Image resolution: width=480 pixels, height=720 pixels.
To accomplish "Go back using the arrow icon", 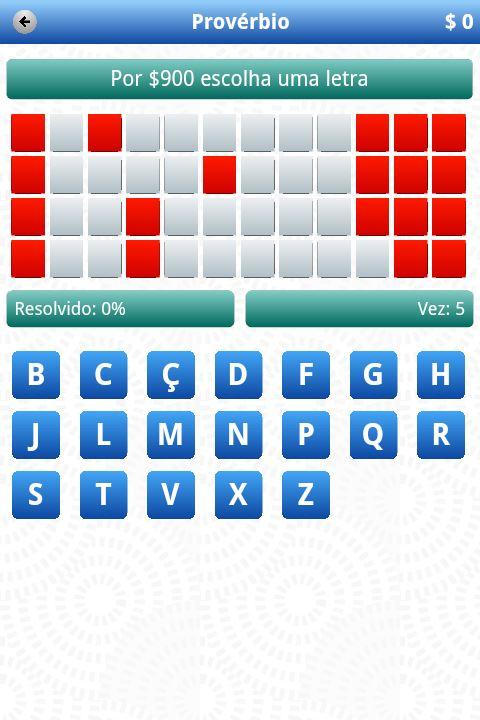I will (x=25, y=22).
